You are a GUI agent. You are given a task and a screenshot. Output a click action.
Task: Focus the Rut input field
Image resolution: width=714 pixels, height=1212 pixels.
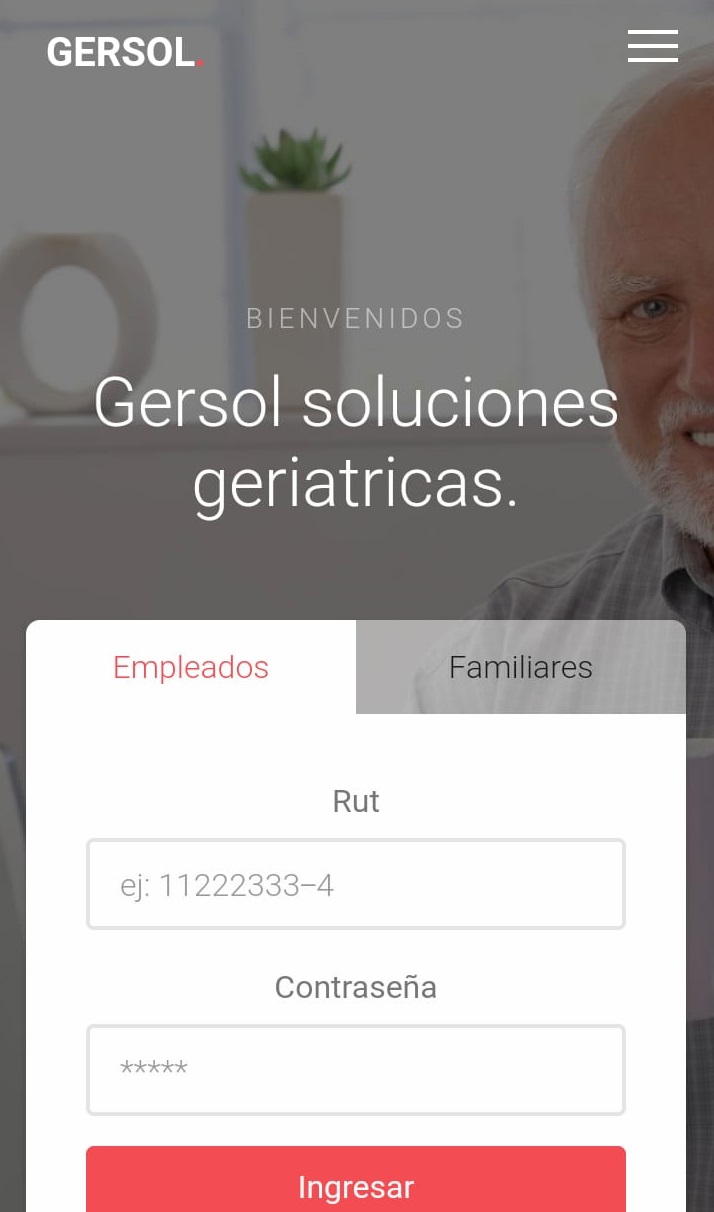click(x=356, y=884)
